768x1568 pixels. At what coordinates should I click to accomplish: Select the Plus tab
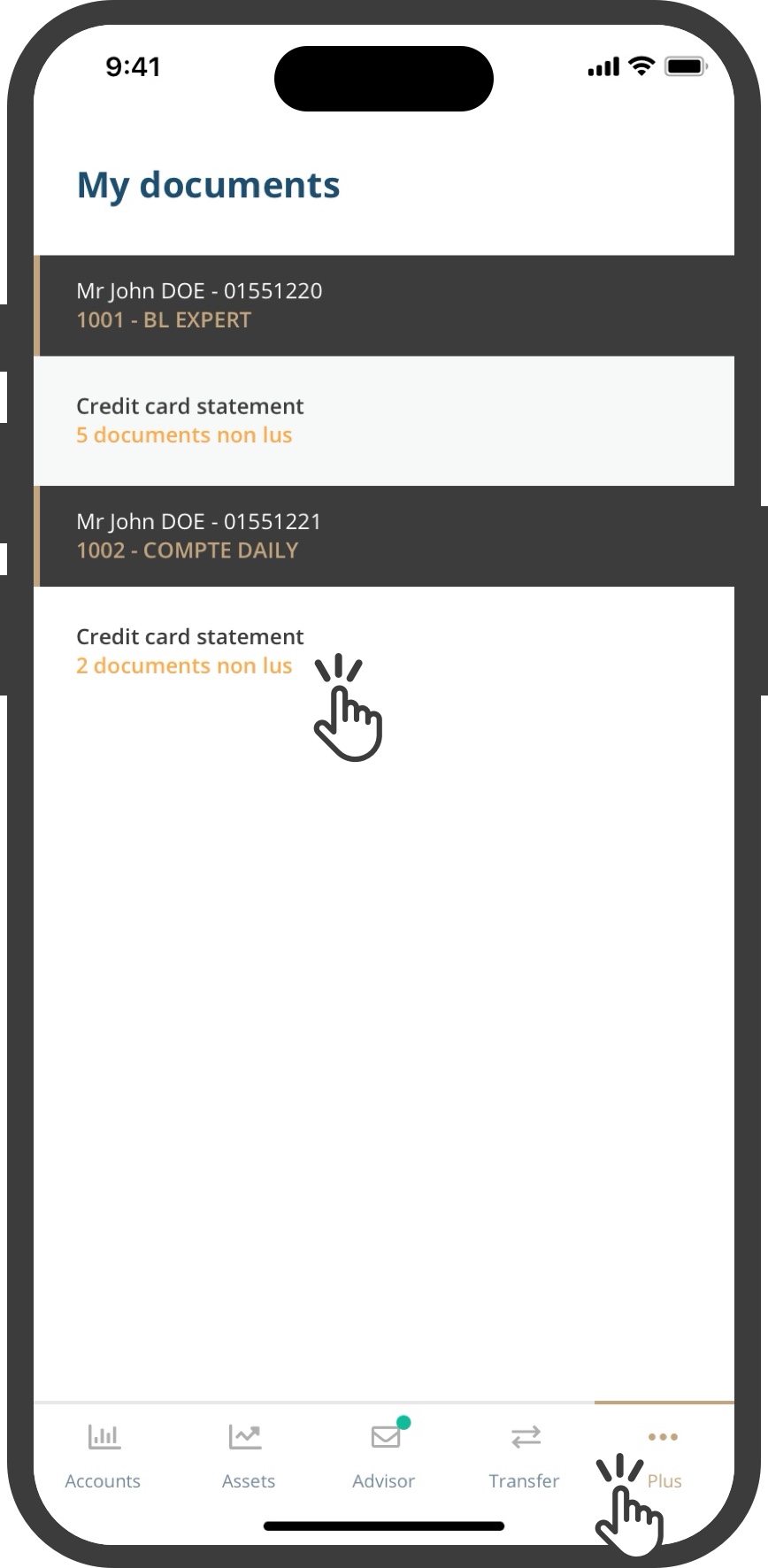pos(664,1456)
